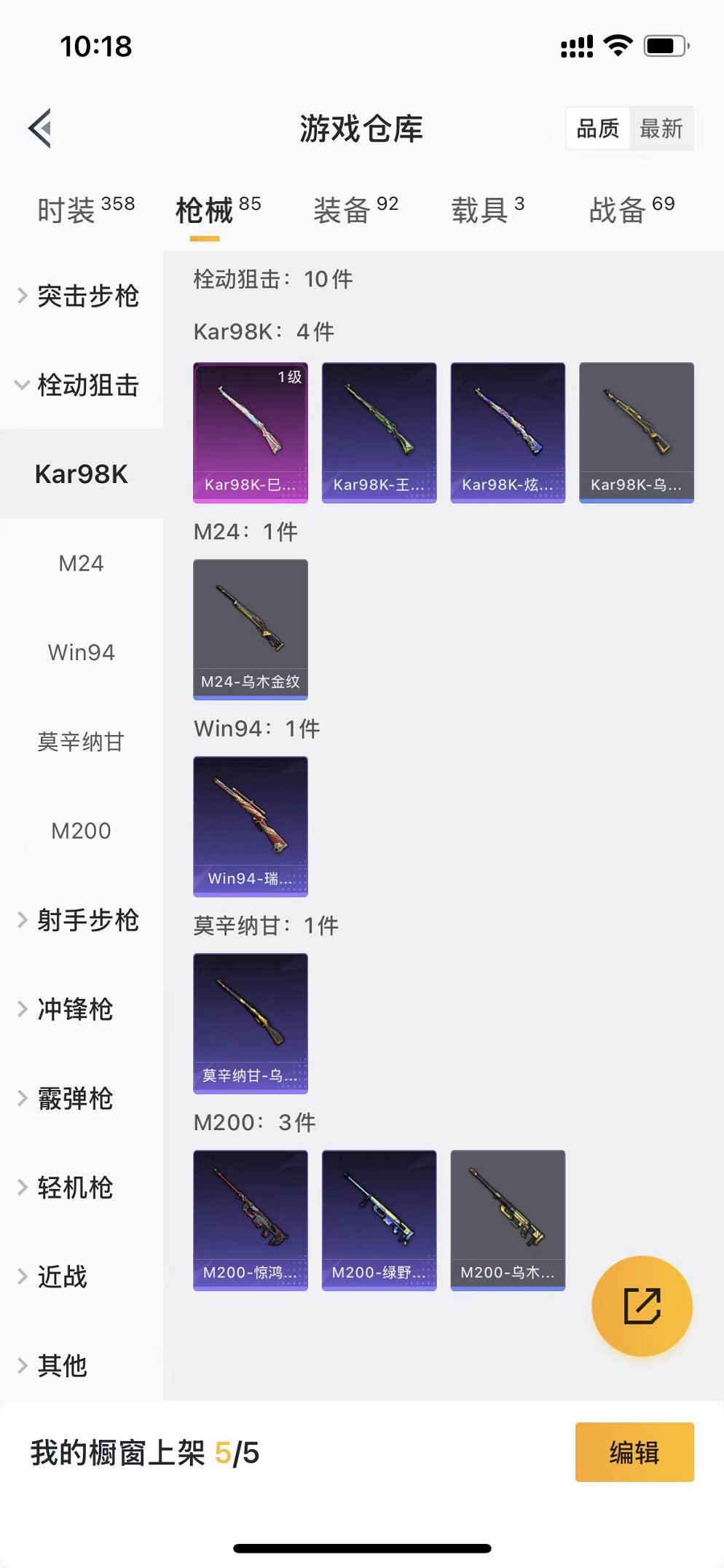Open the level 1 Kar98K-巳 skin
Screen dimensions: 724x1568
tap(250, 432)
